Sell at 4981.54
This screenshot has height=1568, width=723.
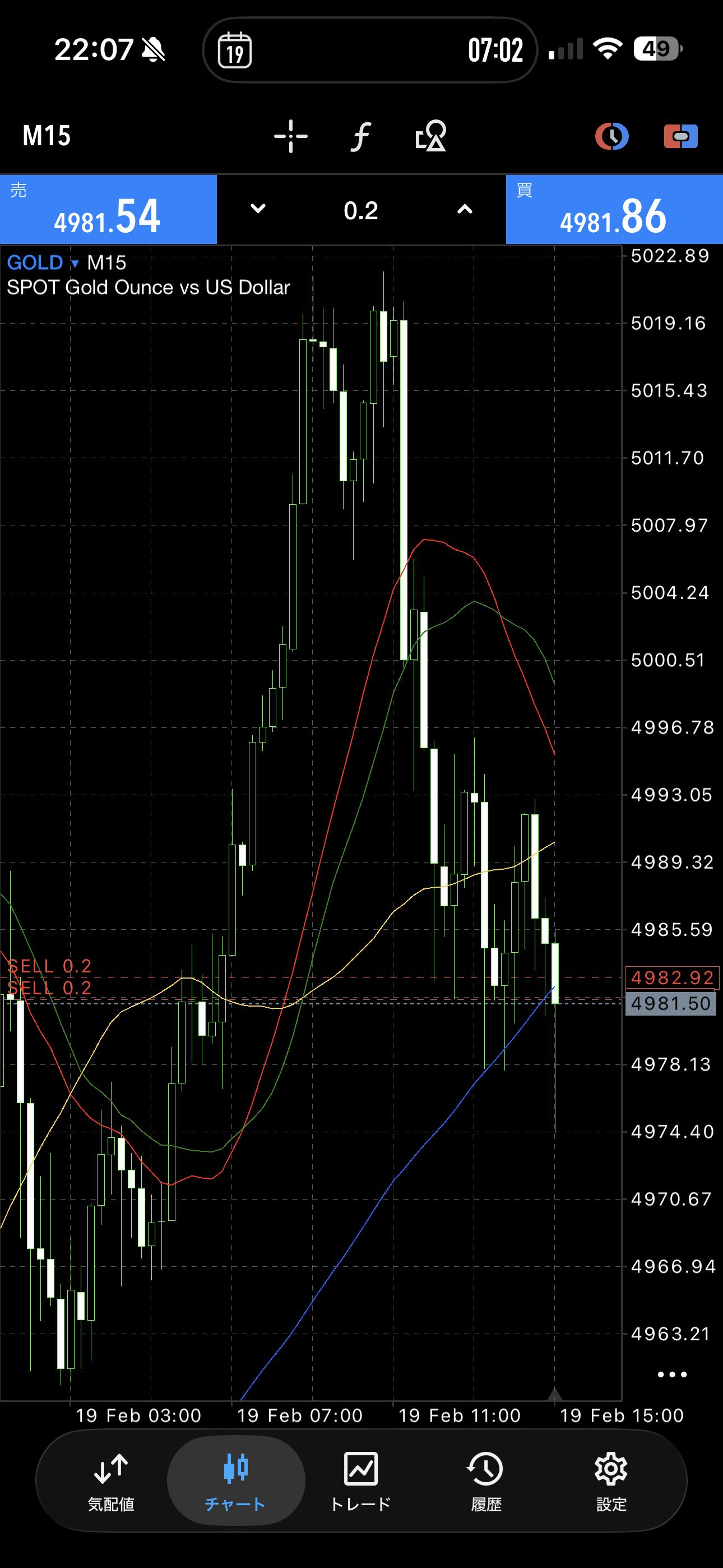pyautogui.click(x=108, y=210)
